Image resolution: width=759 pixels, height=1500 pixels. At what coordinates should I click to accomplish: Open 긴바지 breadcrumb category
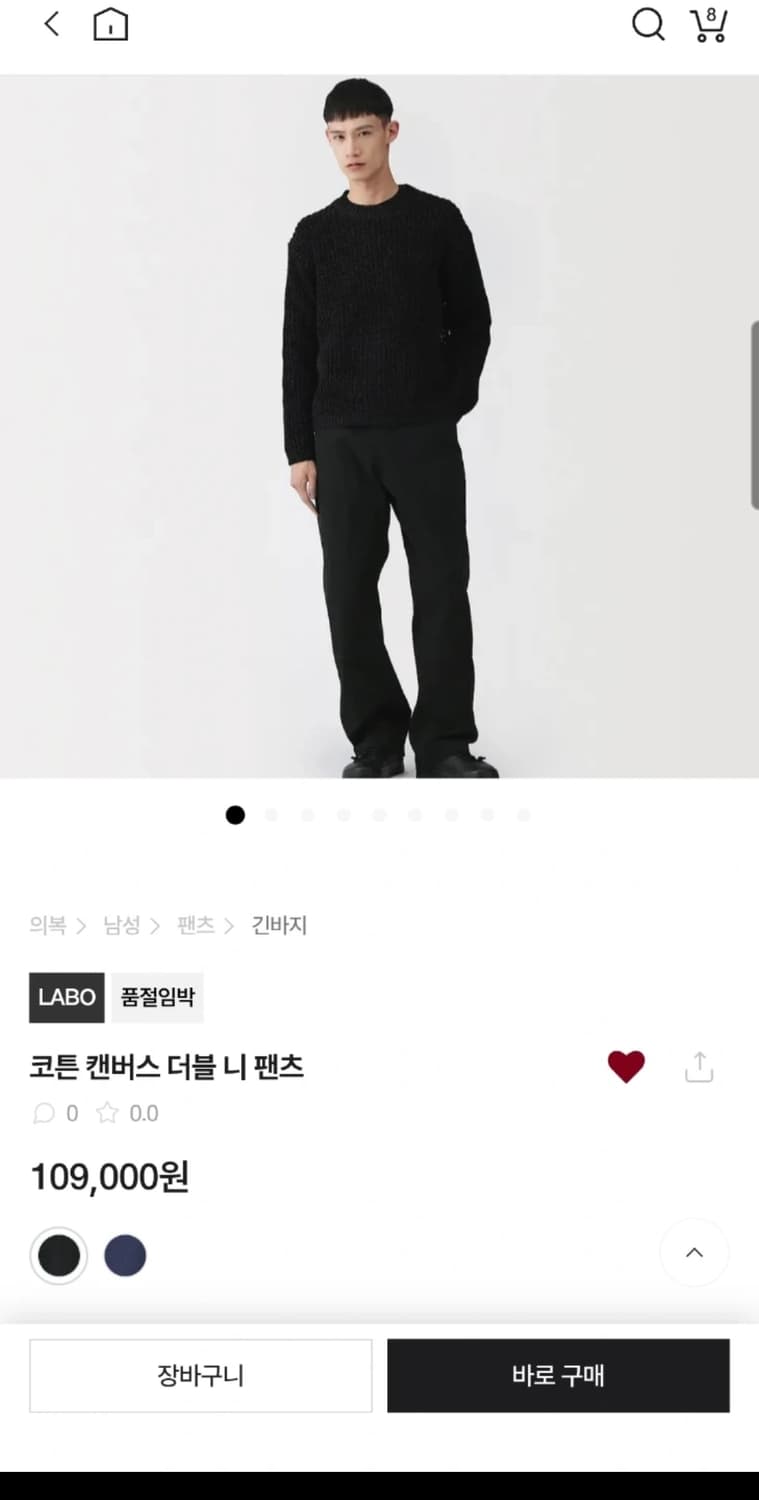[x=279, y=925]
